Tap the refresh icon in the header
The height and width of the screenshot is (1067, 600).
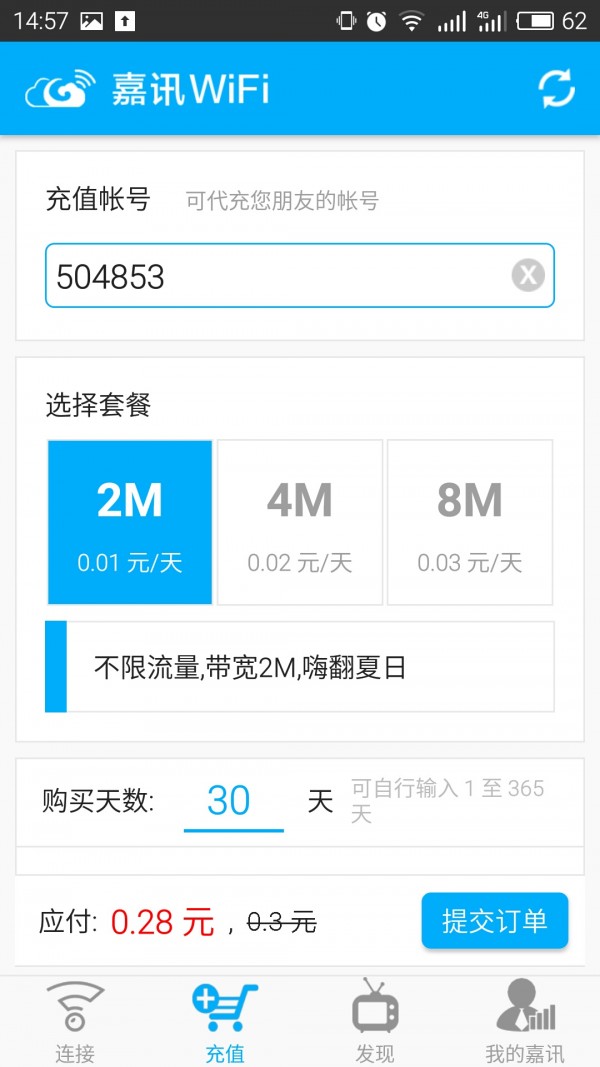point(557,89)
